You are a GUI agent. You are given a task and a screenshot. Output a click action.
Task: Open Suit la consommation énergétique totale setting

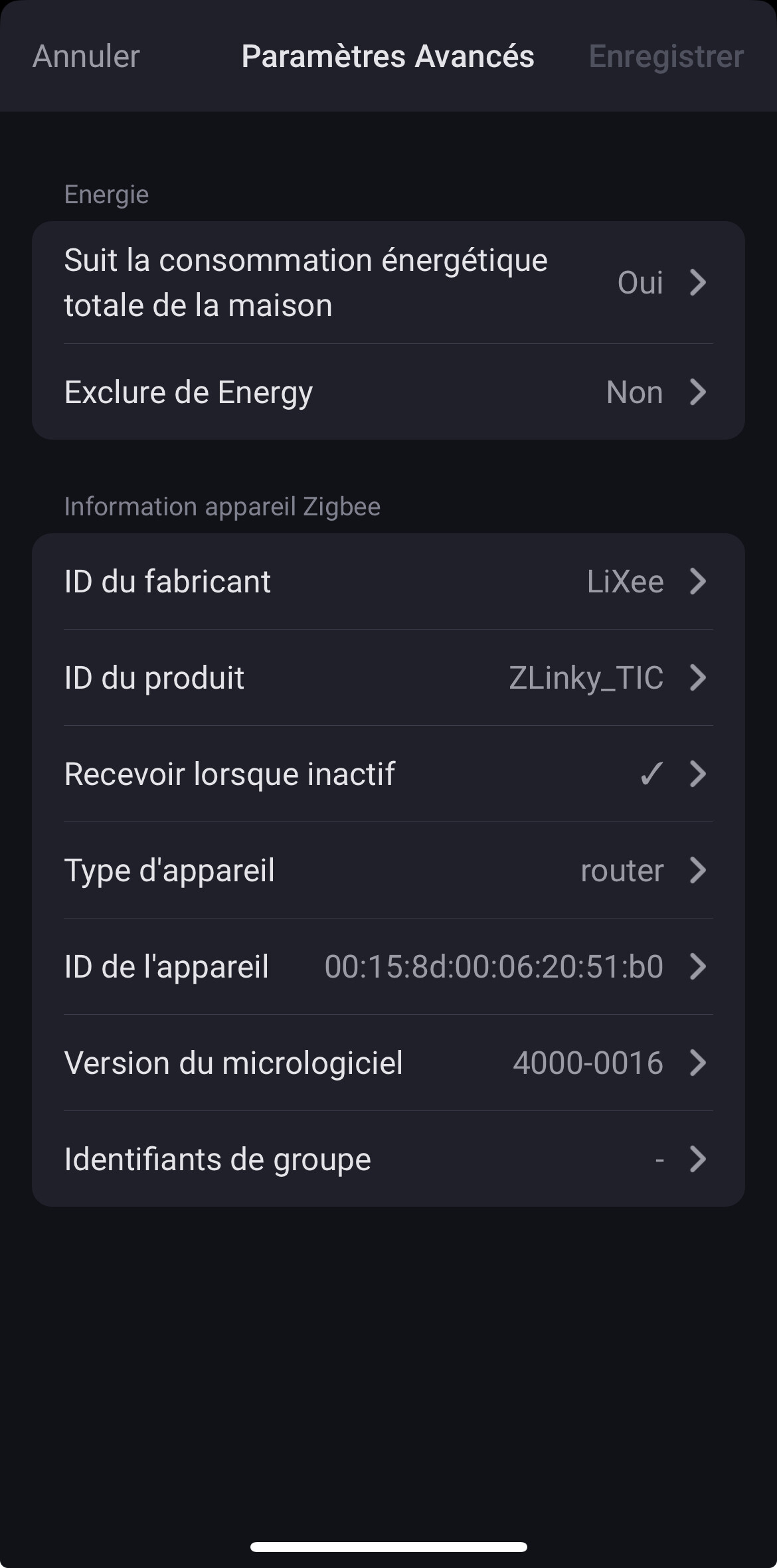(388, 282)
